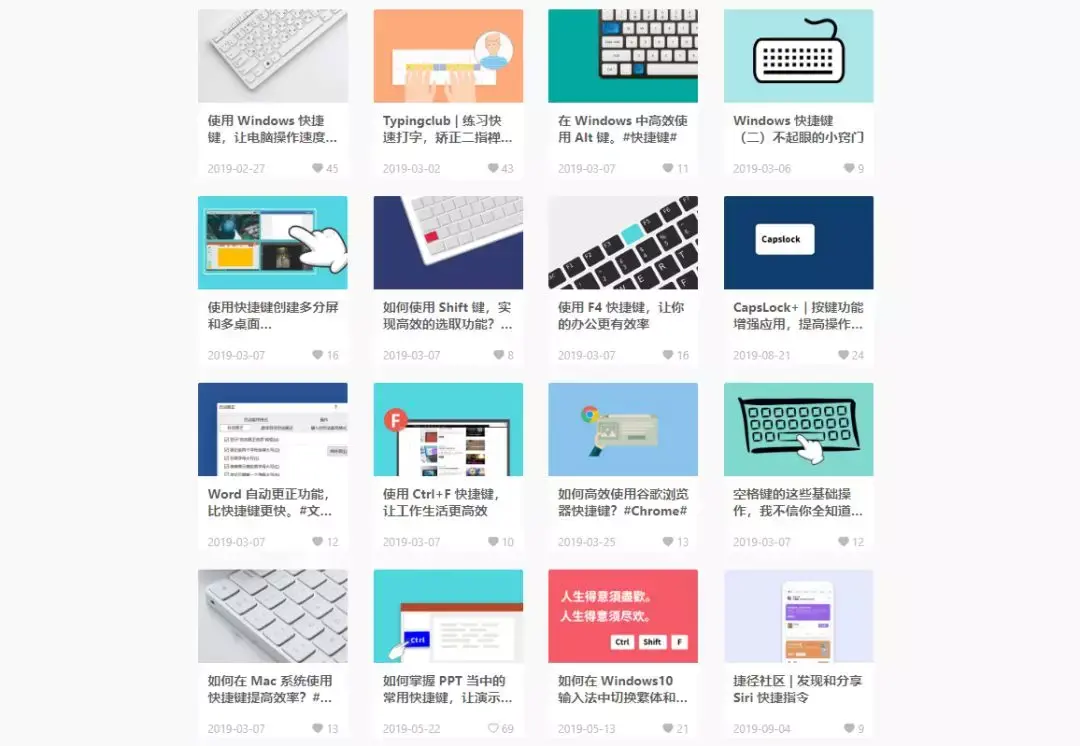Like the Typingclub article with 43 likes
The height and width of the screenshot is (746, 1080).
[493, 168]
